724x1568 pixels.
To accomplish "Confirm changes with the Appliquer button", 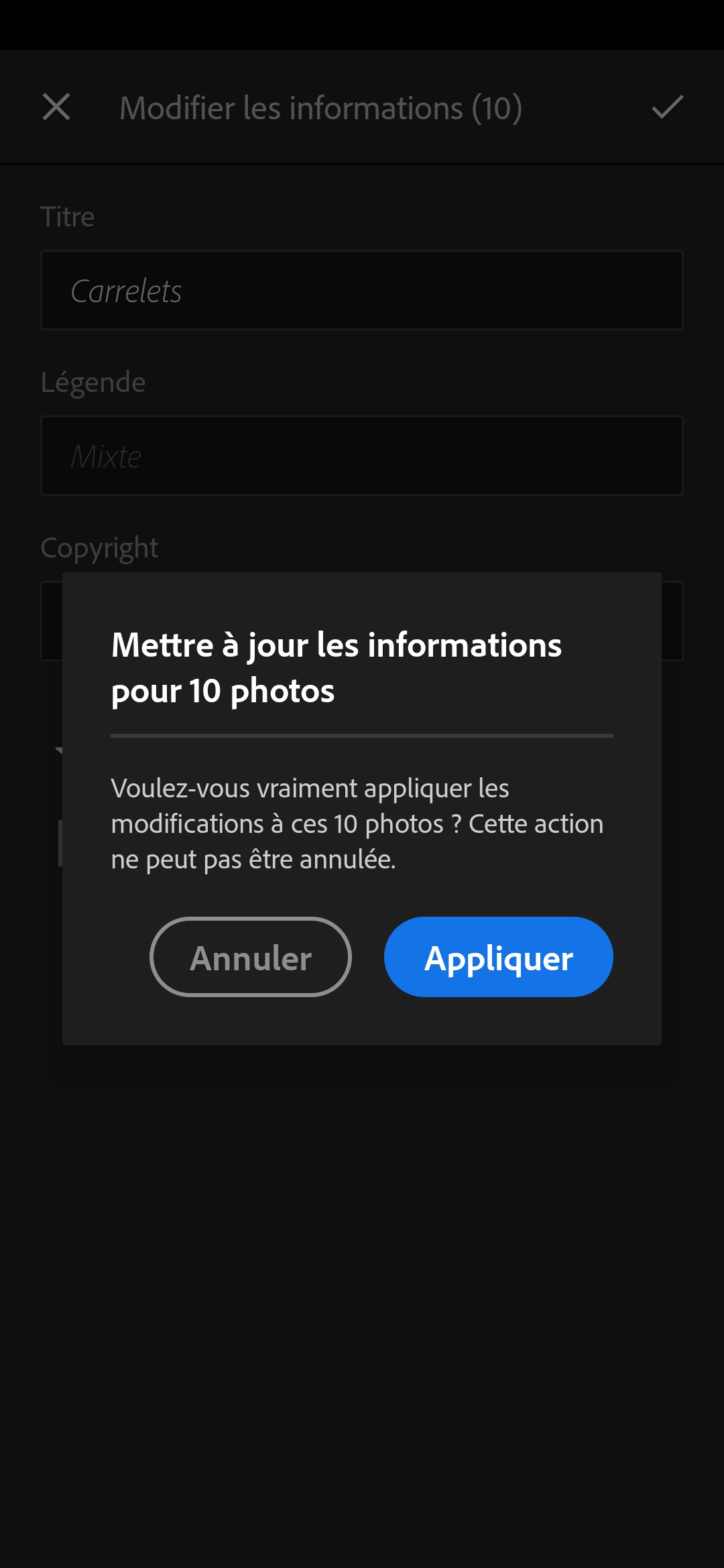I will point(498,957).
